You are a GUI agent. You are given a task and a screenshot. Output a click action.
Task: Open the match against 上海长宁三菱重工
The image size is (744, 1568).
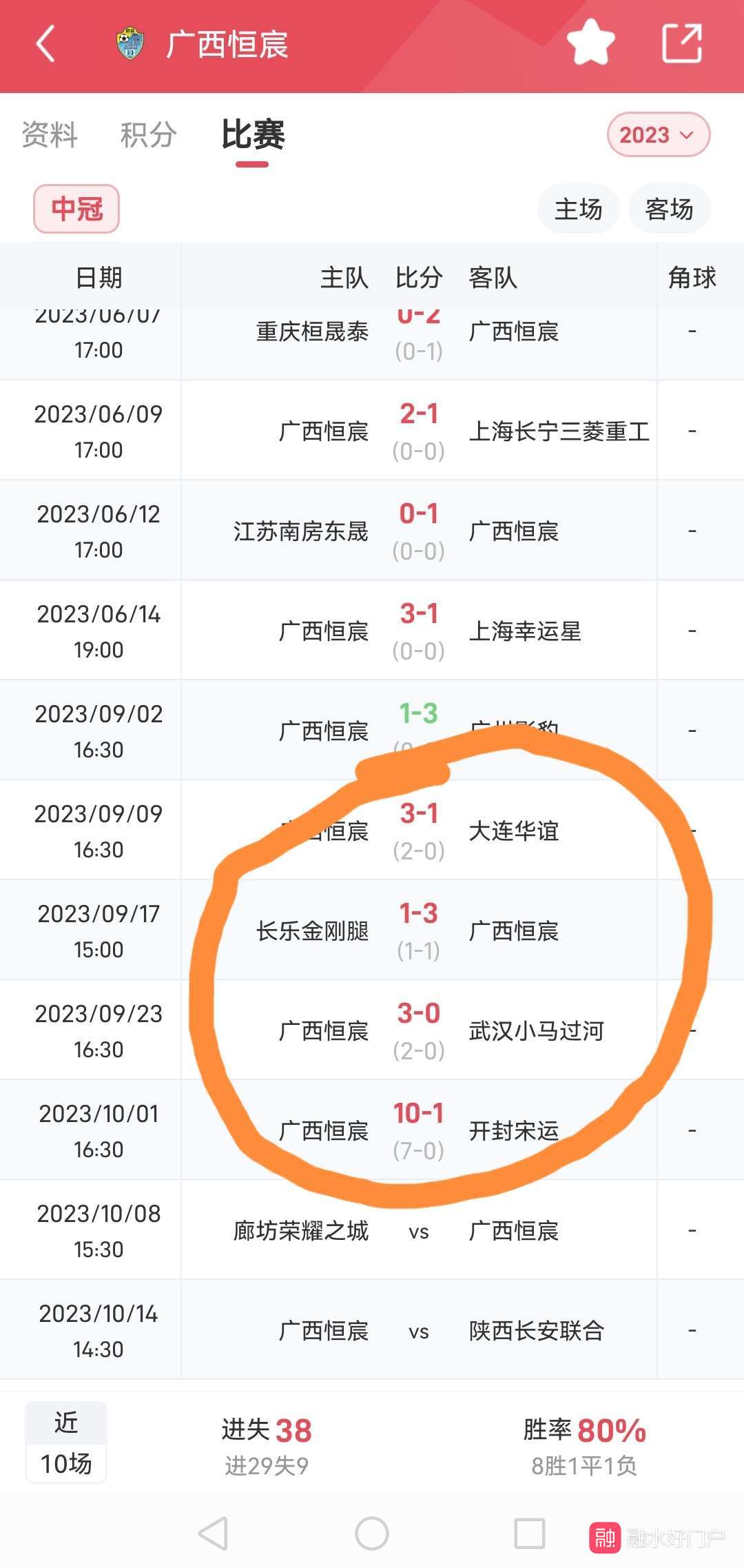click(x=372, y=431)
